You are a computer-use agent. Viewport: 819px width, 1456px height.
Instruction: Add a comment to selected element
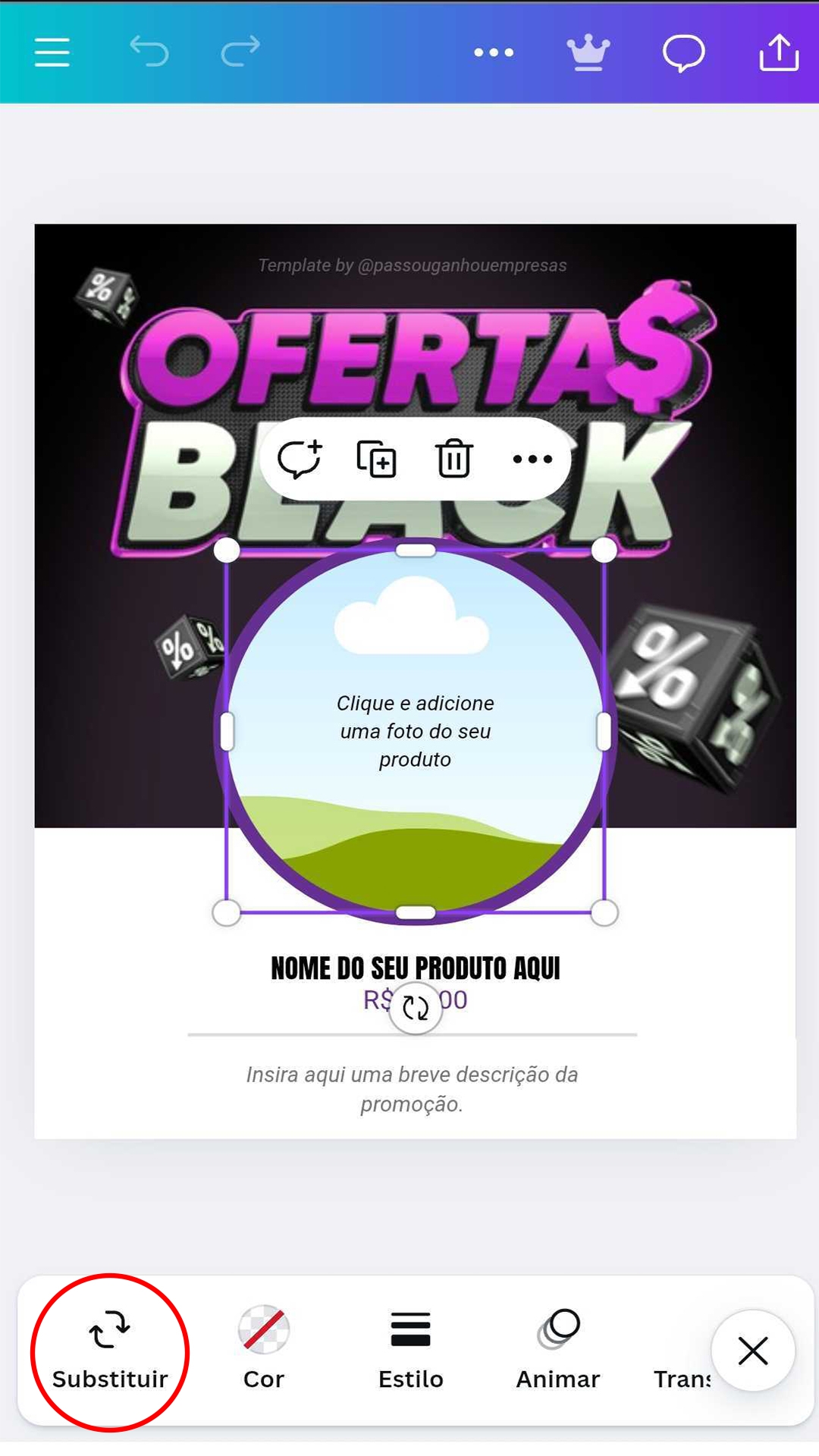click(x=300, y=459)
